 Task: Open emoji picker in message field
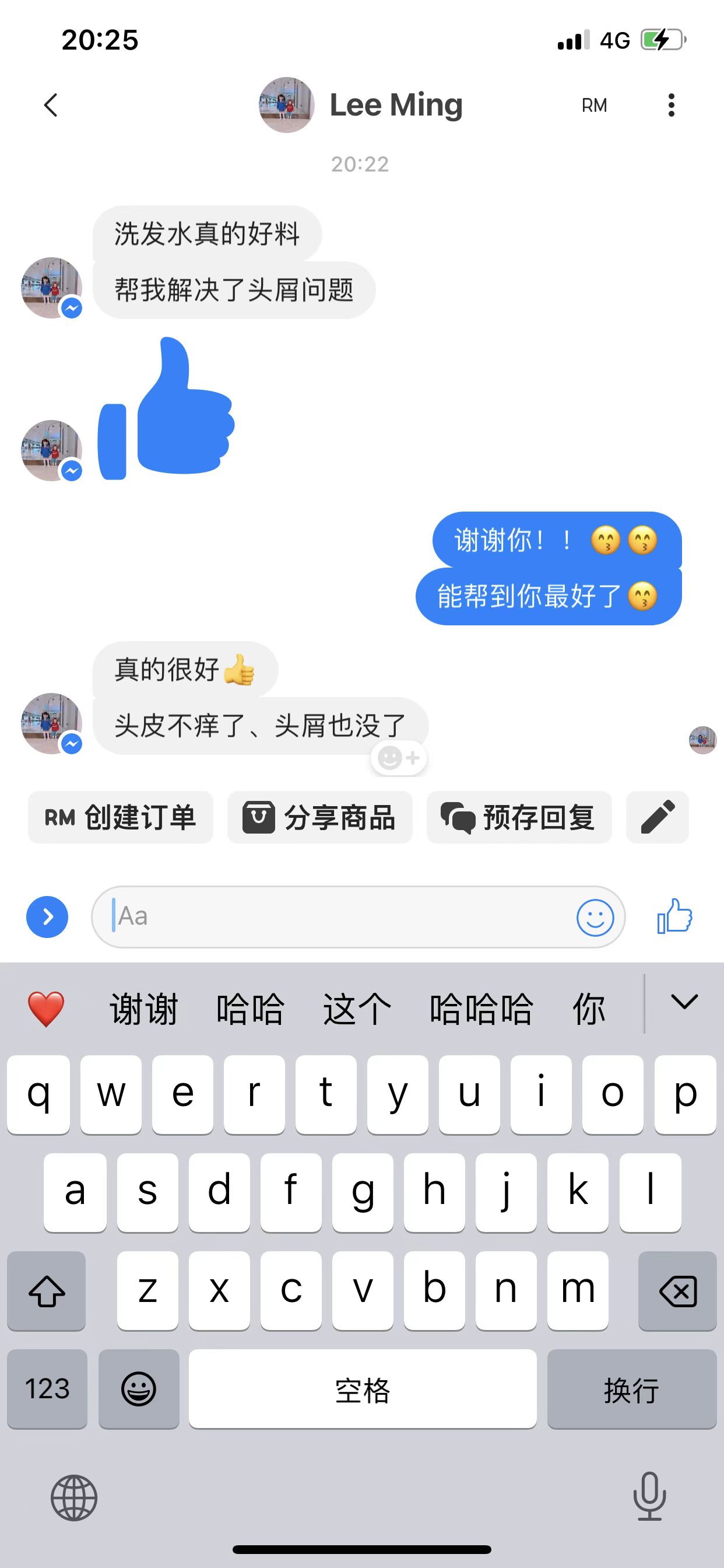[x=595, y=918]
